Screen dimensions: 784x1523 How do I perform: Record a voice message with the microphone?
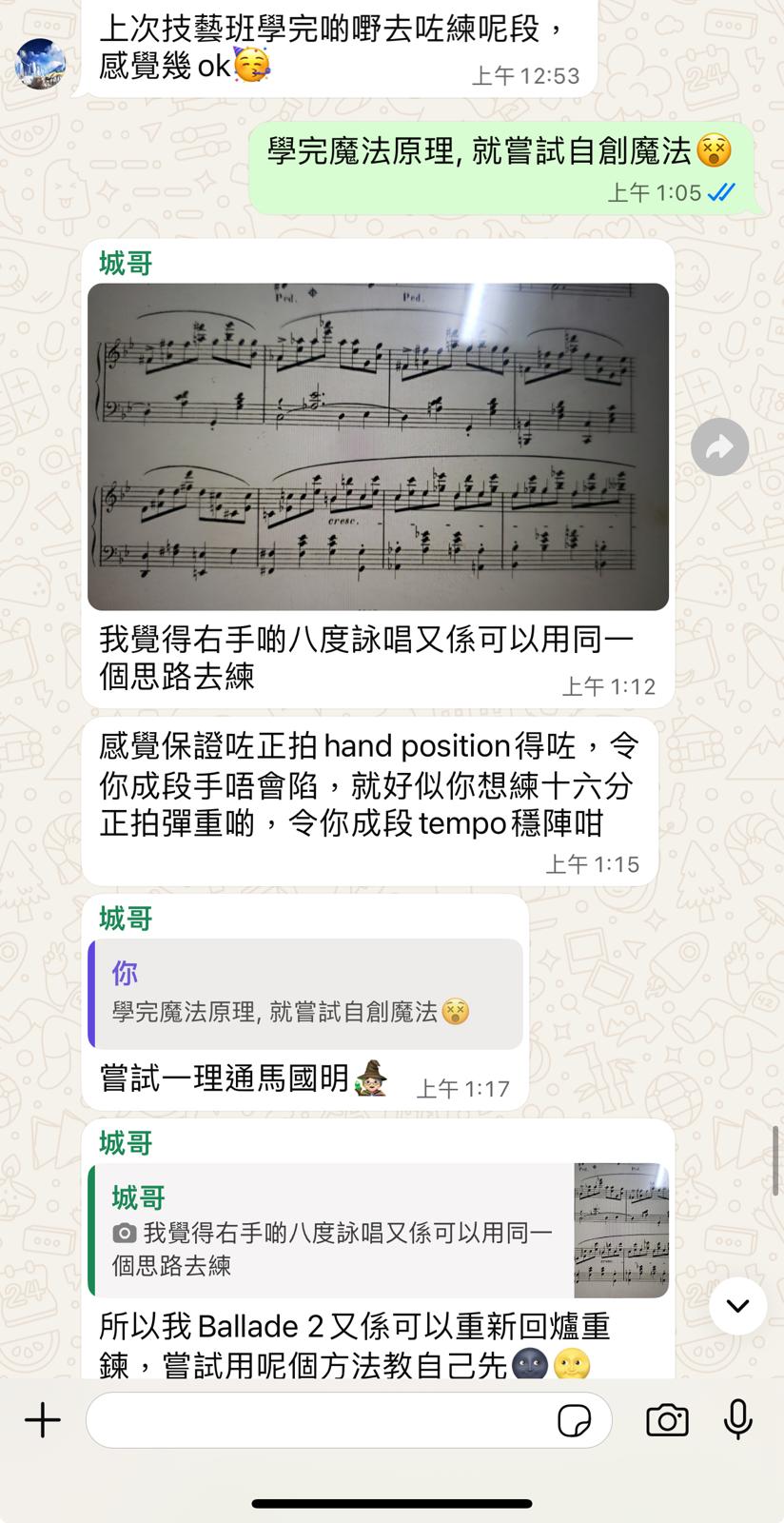point(738,1420)
